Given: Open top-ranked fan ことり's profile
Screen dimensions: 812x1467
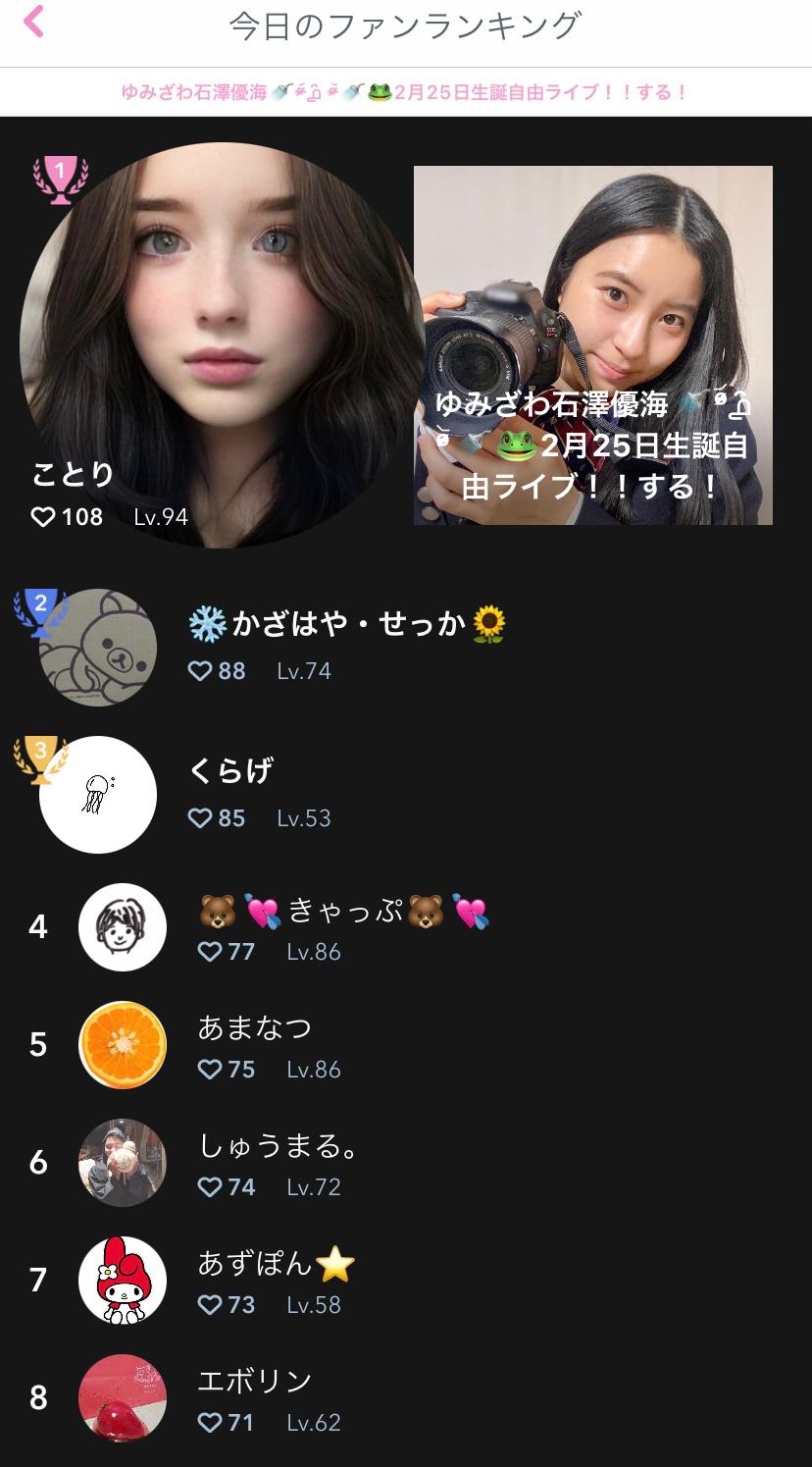Looking at the screenshot, I should coord(222,345).
